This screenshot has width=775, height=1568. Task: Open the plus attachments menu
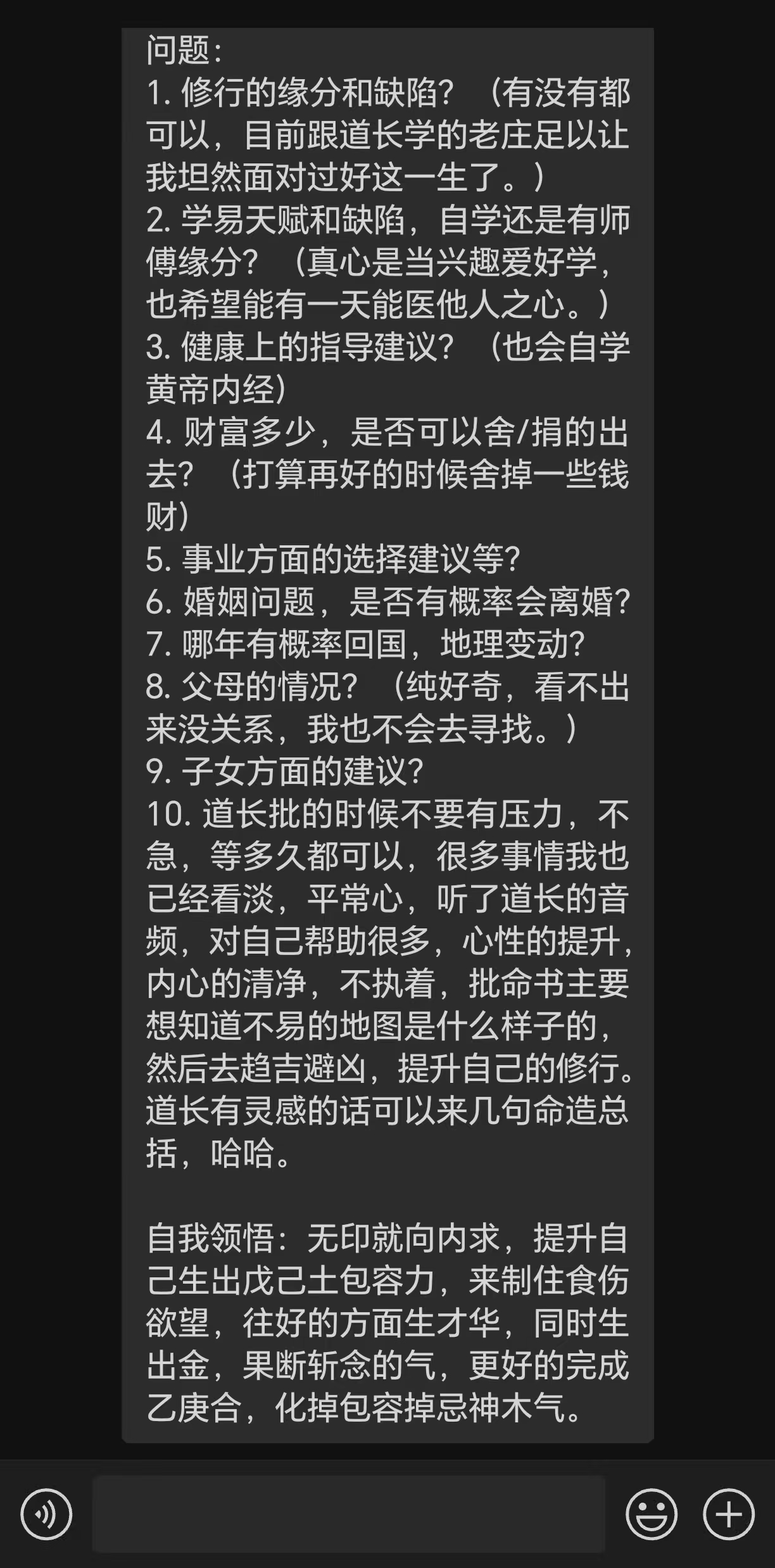point(729,1514)
